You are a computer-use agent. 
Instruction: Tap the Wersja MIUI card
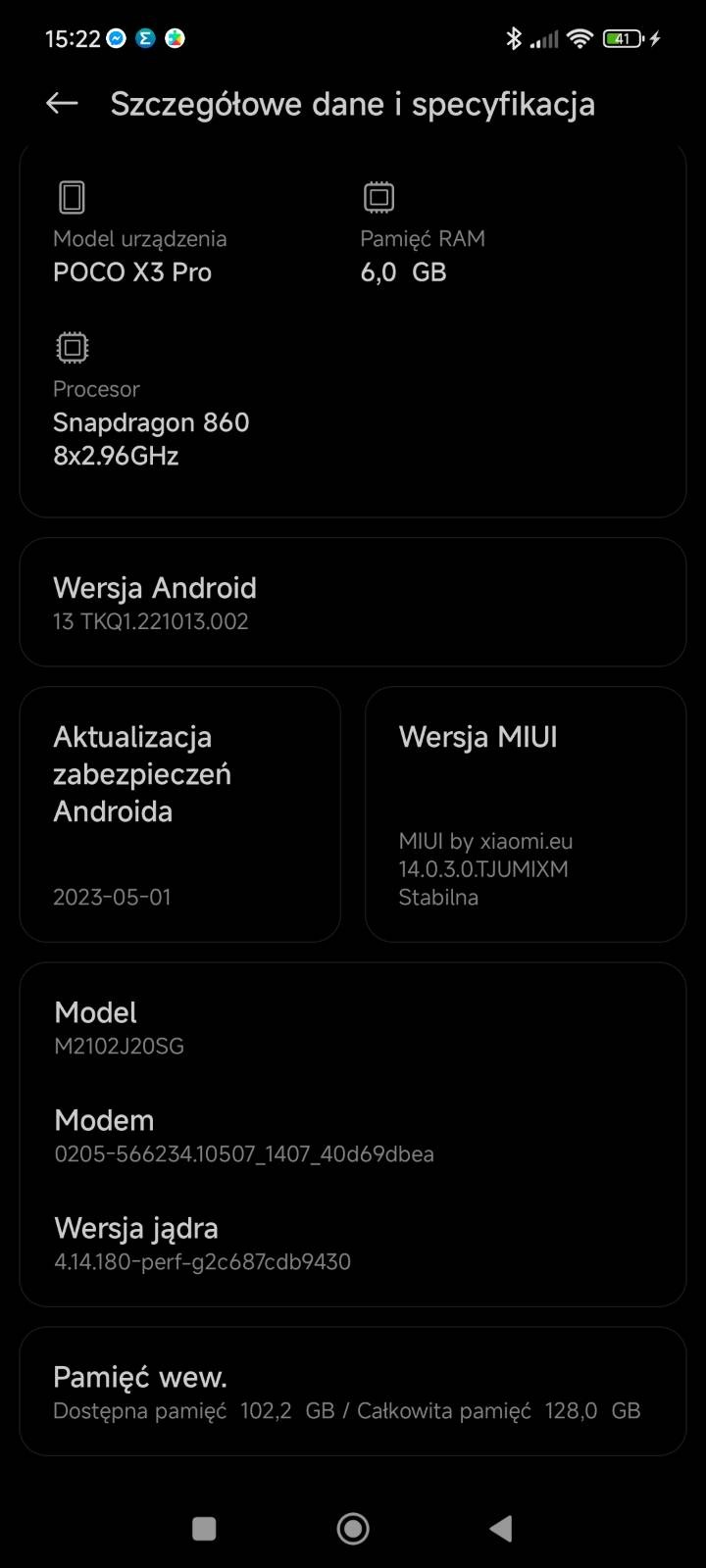[x=526, y=814]
